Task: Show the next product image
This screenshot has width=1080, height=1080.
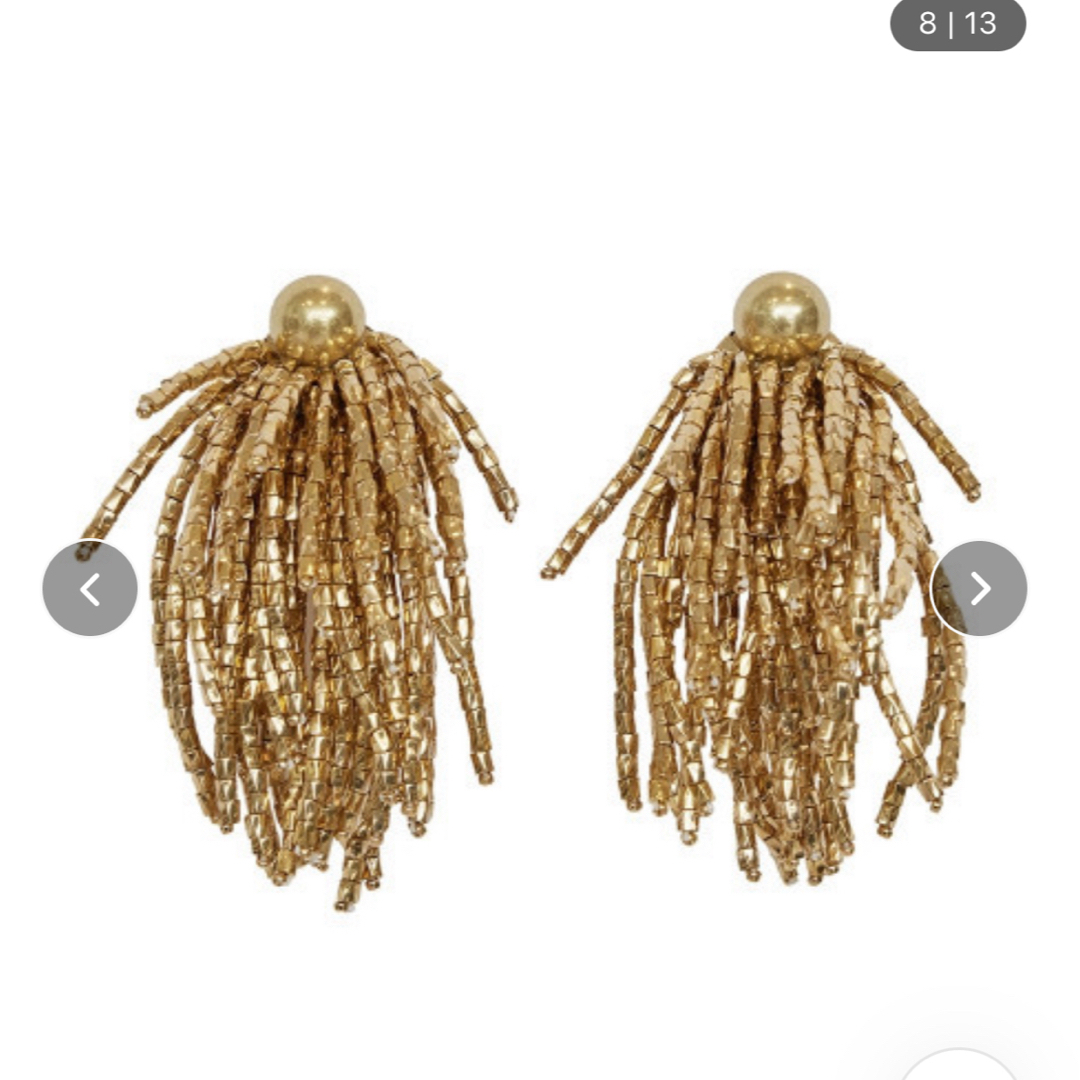Action: (x=978, y=589)
